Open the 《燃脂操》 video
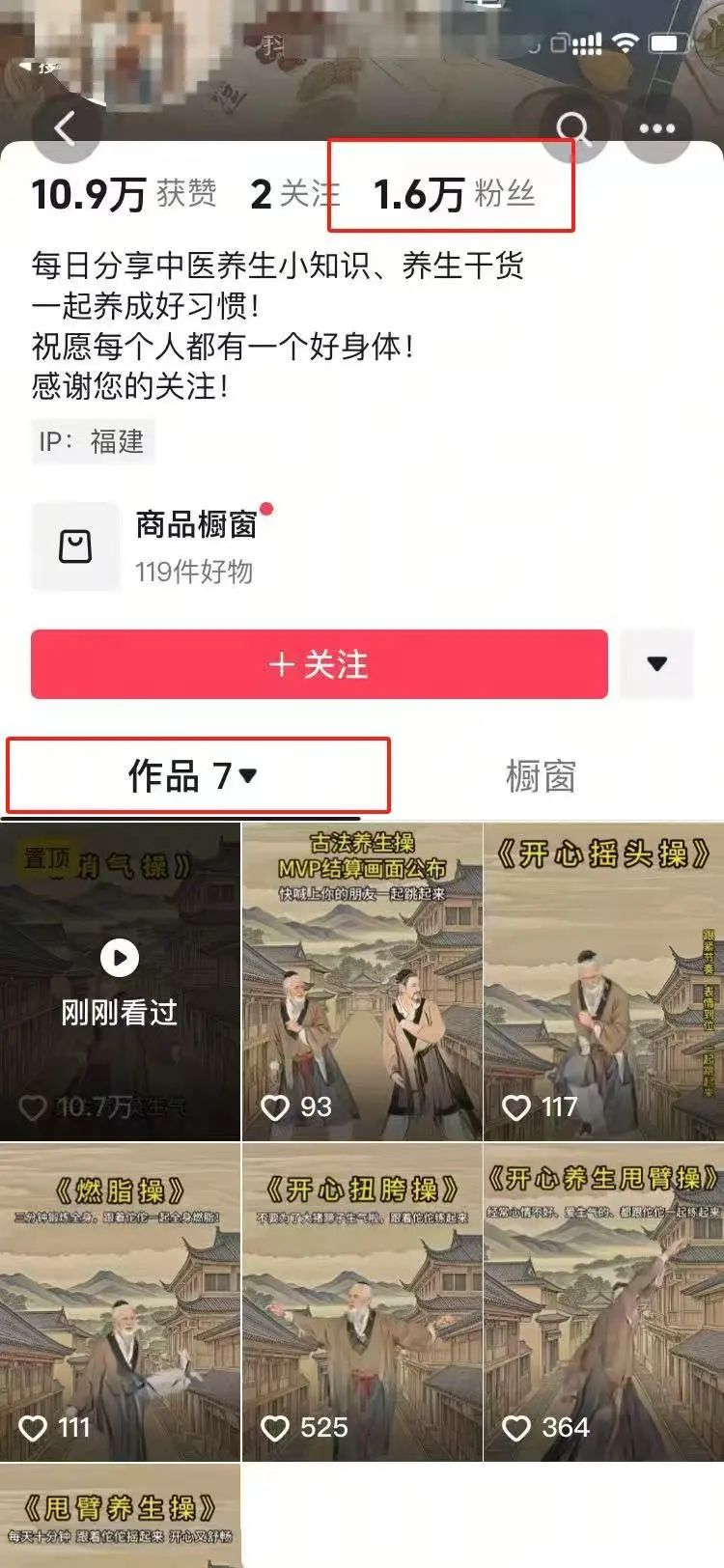Viewport: 724px width, 1568px height. tap(120, 1302)
